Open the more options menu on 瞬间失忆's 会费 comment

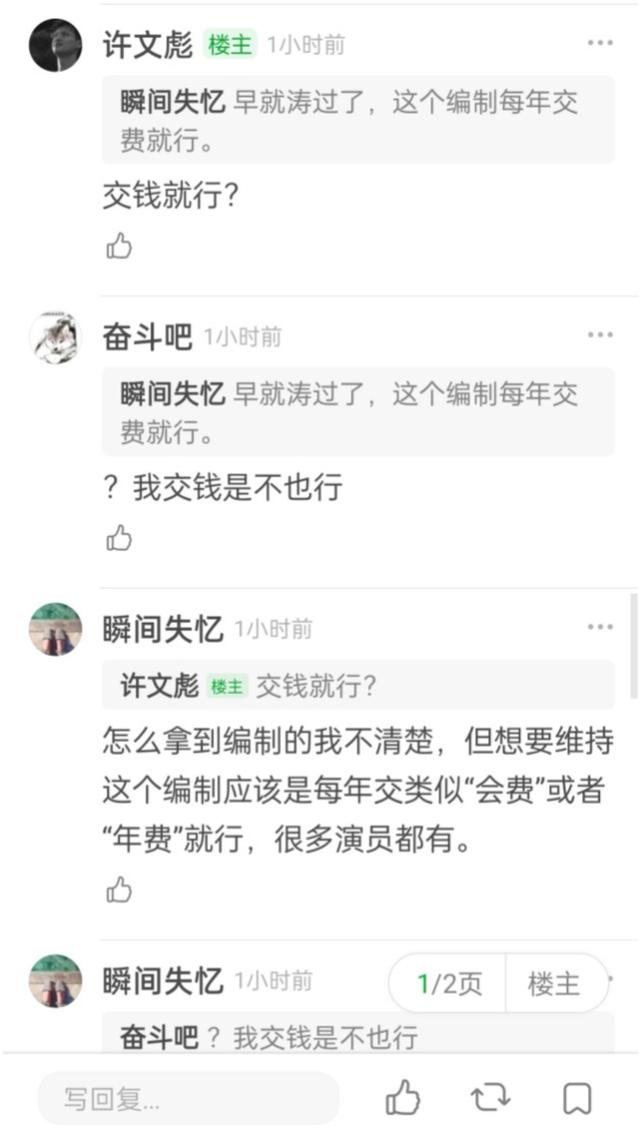600,627
